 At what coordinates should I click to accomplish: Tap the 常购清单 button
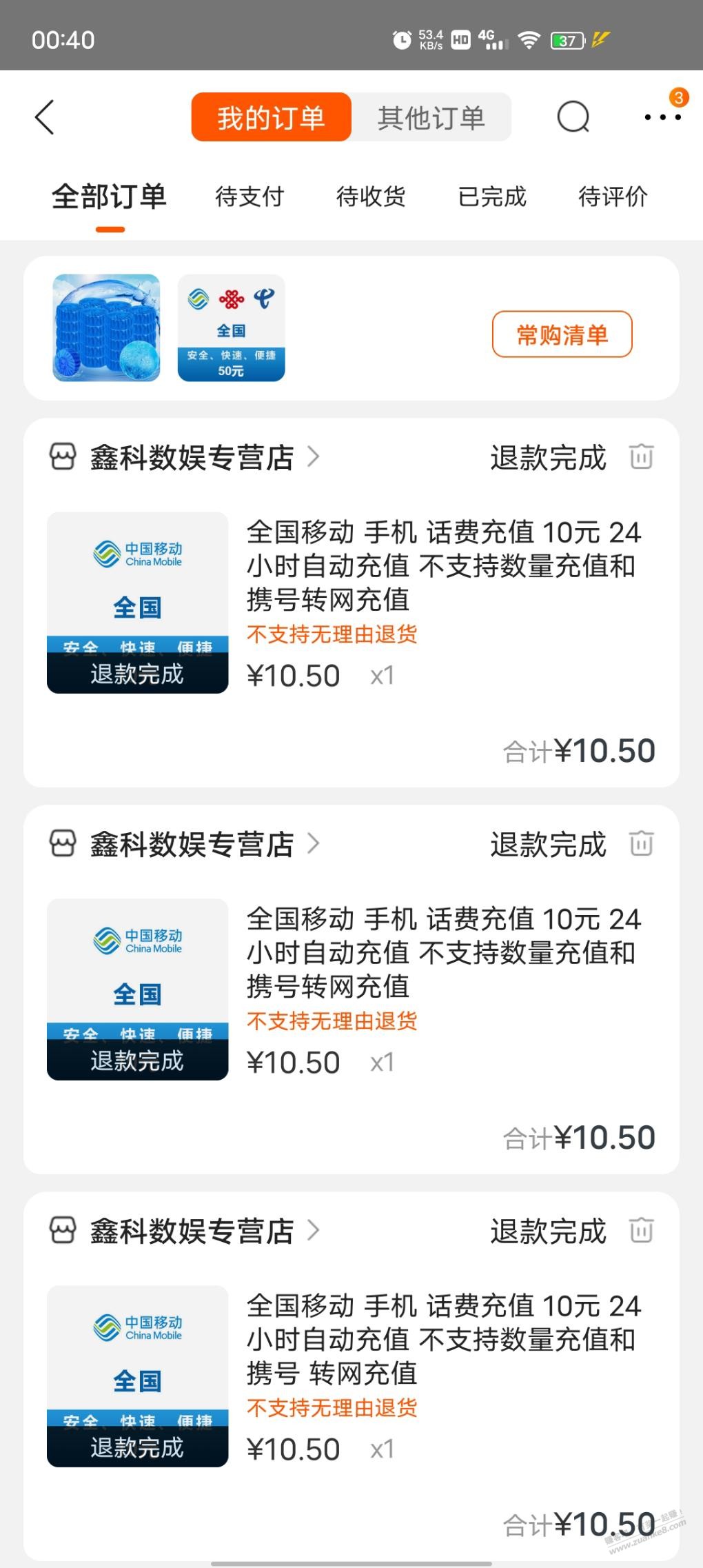(x=562, y=334)
